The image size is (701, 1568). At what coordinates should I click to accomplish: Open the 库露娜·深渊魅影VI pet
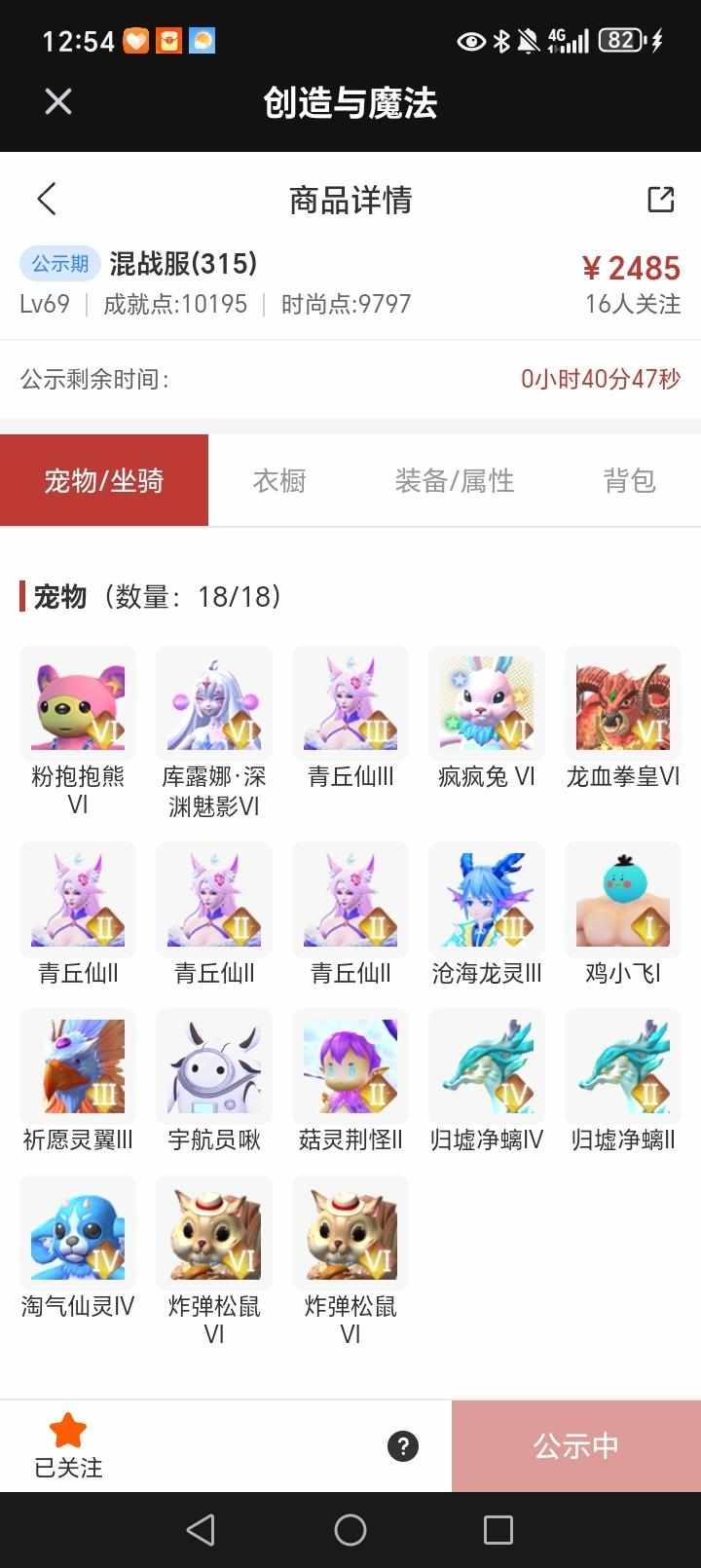point(214,704)
